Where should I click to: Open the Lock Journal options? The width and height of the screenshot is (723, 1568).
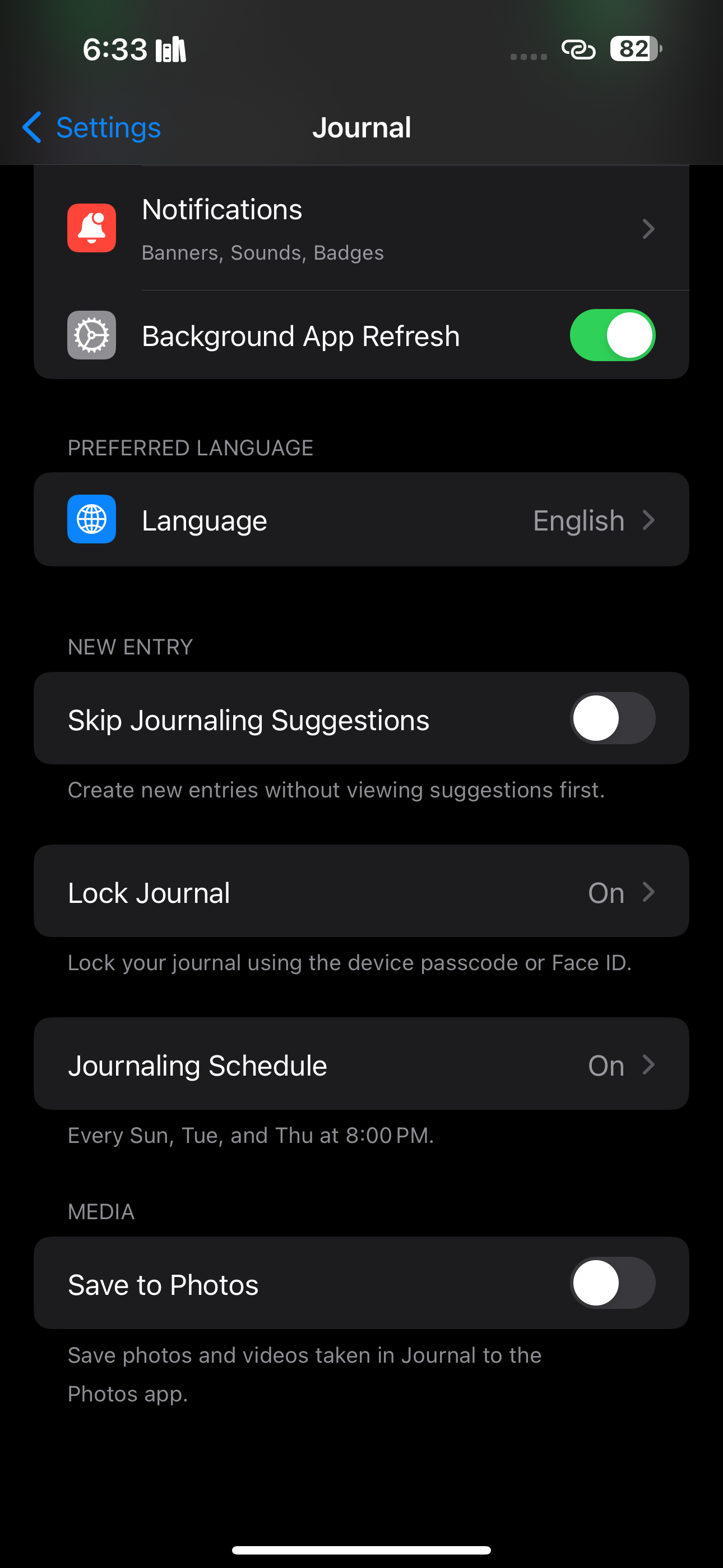click(x=361, y=892)
